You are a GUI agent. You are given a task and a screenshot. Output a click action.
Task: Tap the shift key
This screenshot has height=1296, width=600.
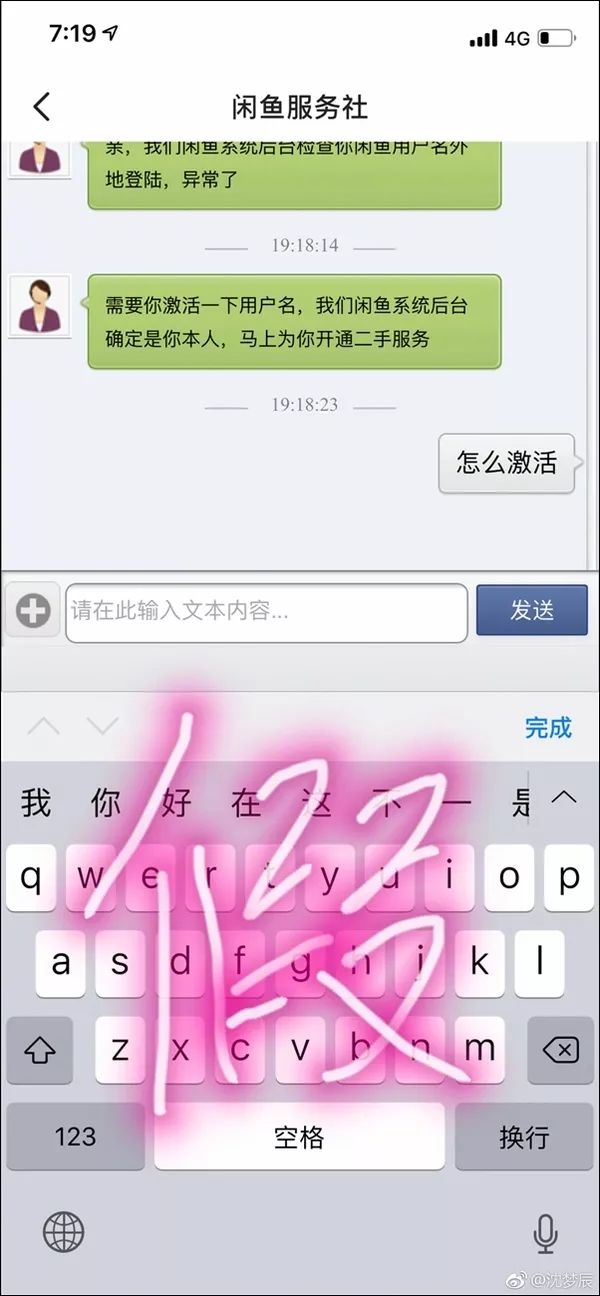point(39,1050)
